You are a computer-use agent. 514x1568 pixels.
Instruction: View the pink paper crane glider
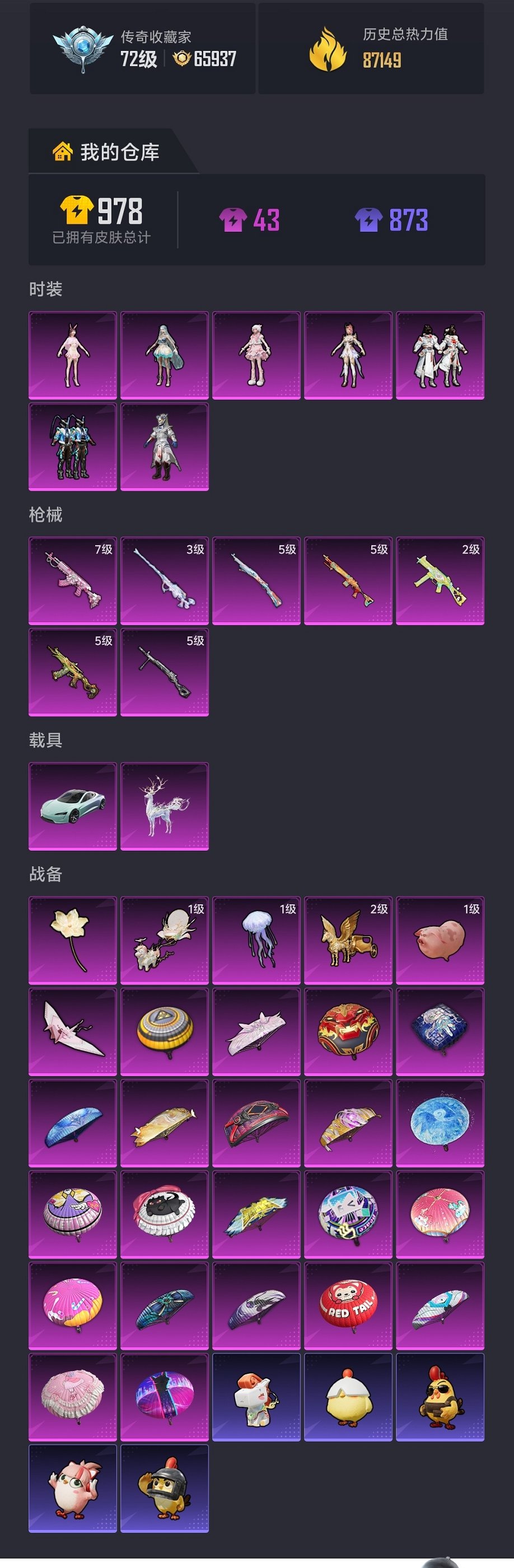(x=72, y=1032)
